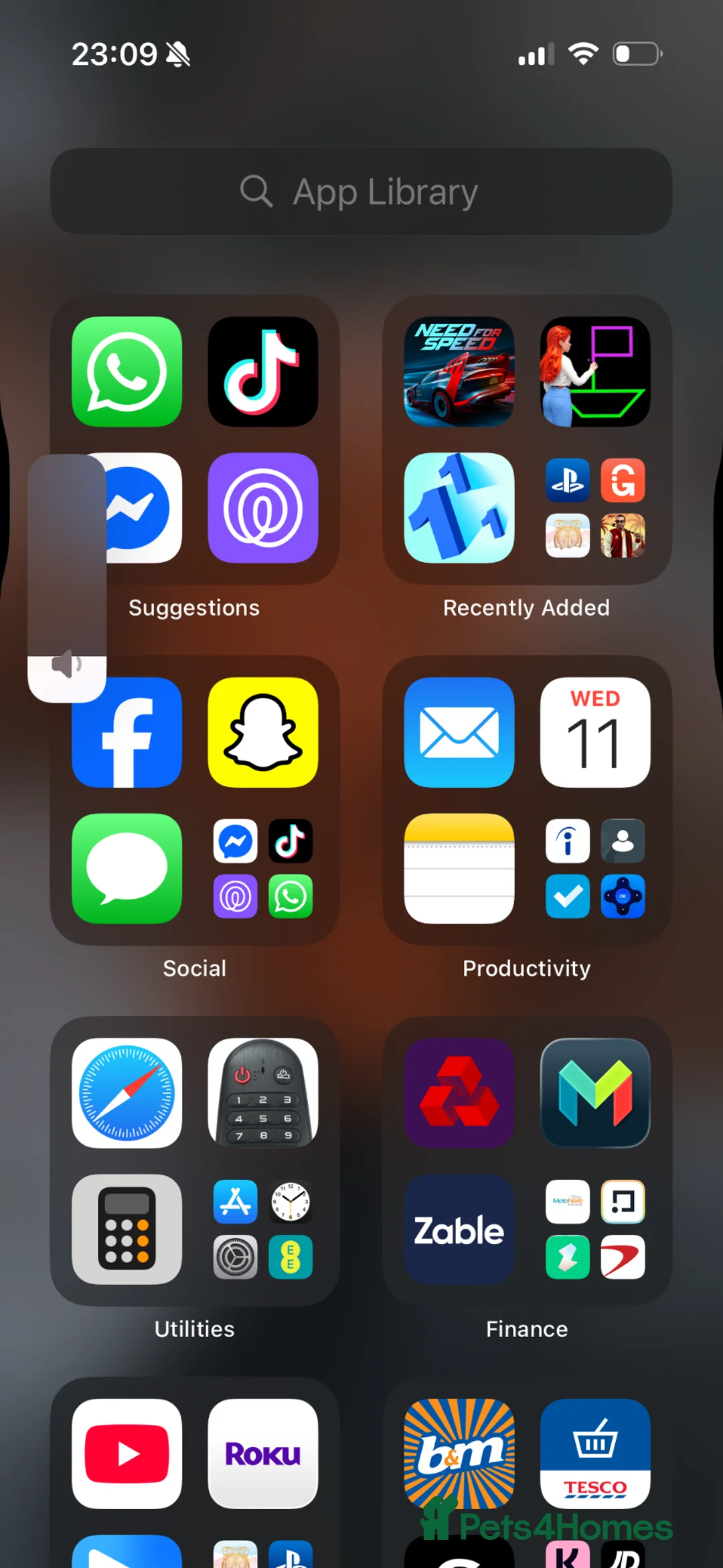Viewport: 723px width, 1568px height.
Task: Open YouTube
Action: click(x=127, y=1454)
